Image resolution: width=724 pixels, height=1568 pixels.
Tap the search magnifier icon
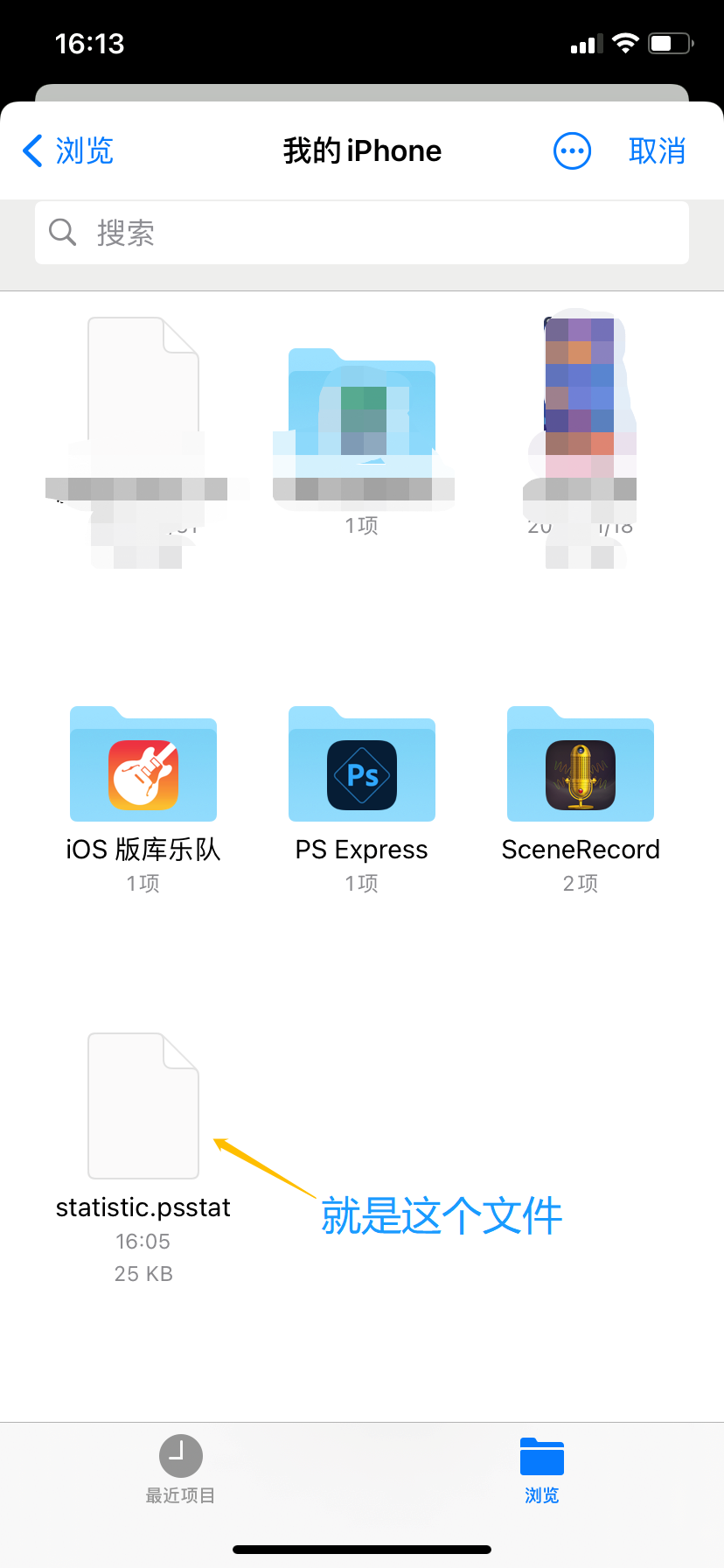pos(61,232)
